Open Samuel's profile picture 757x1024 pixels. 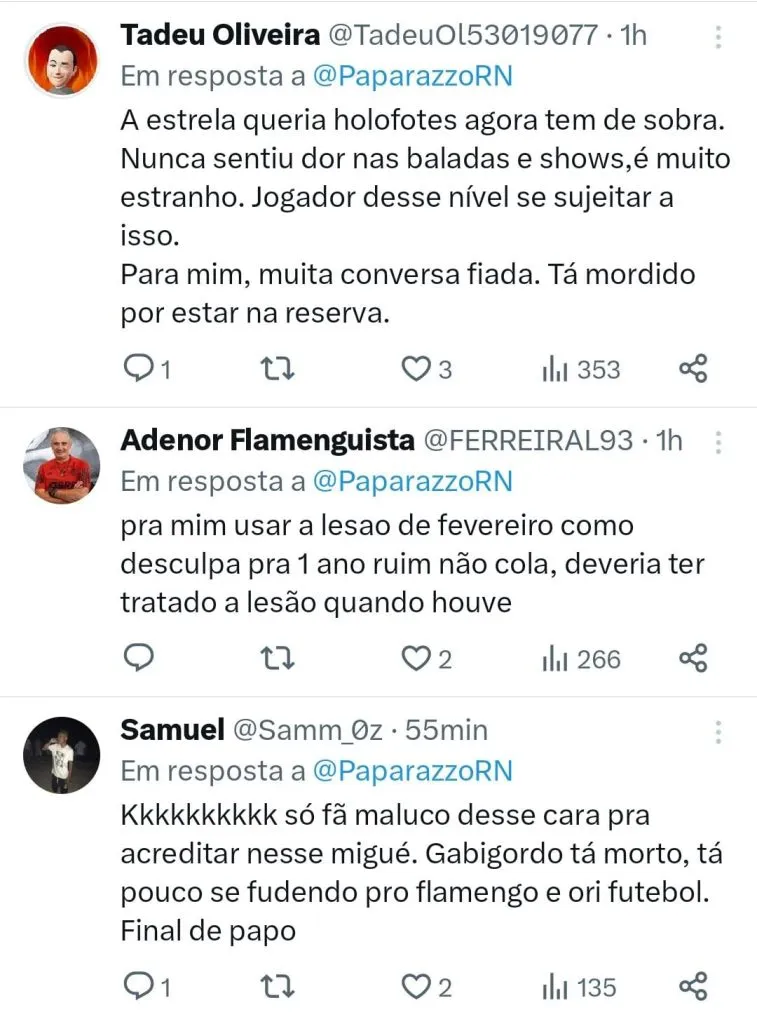(x=61, y=755)
